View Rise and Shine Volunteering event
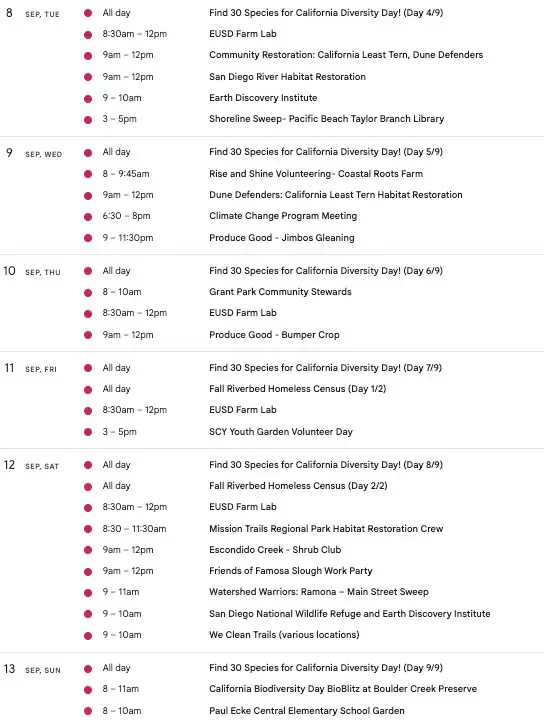 click(316, 174)
